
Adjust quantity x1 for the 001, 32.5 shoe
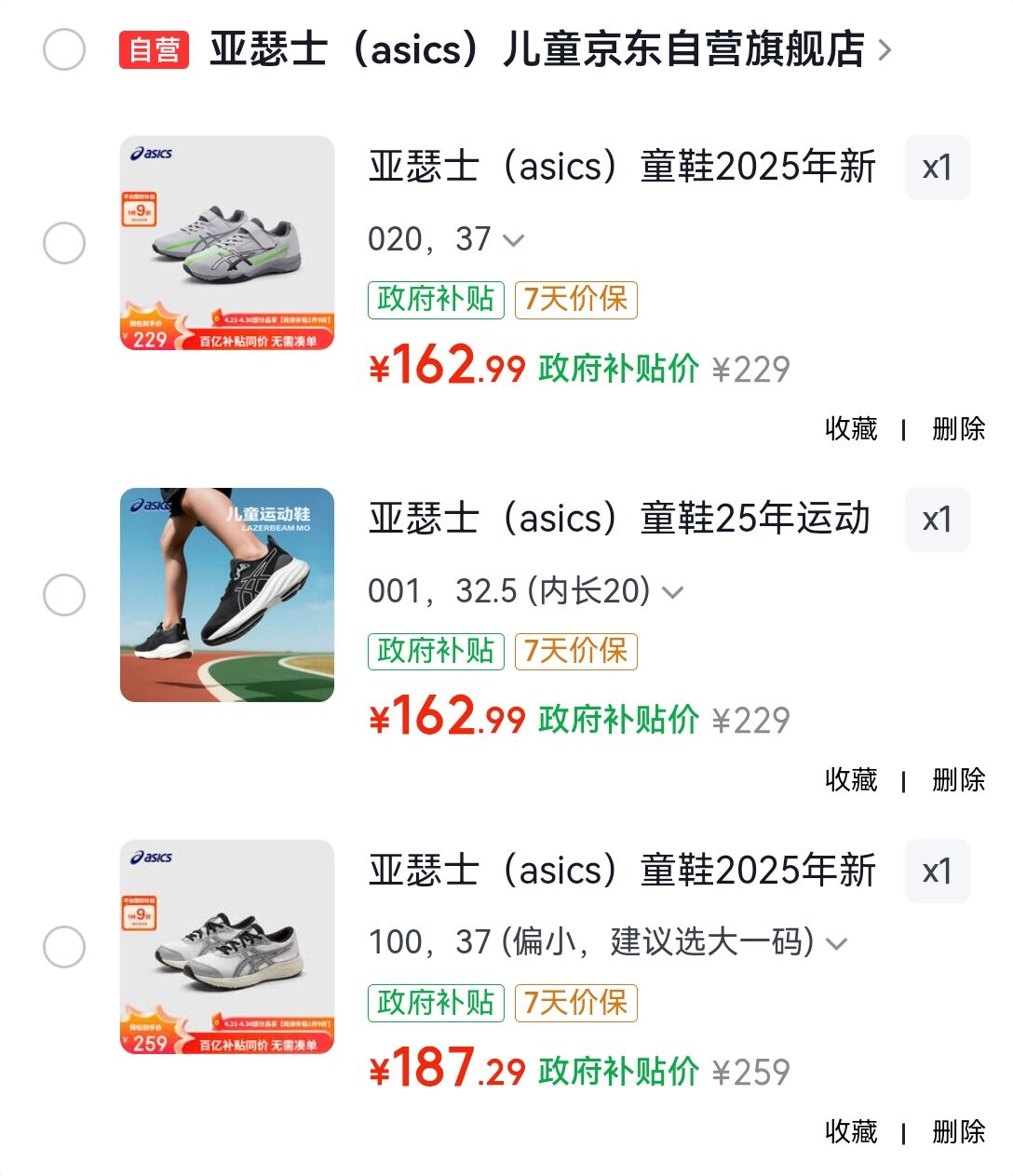click(937, 520)
